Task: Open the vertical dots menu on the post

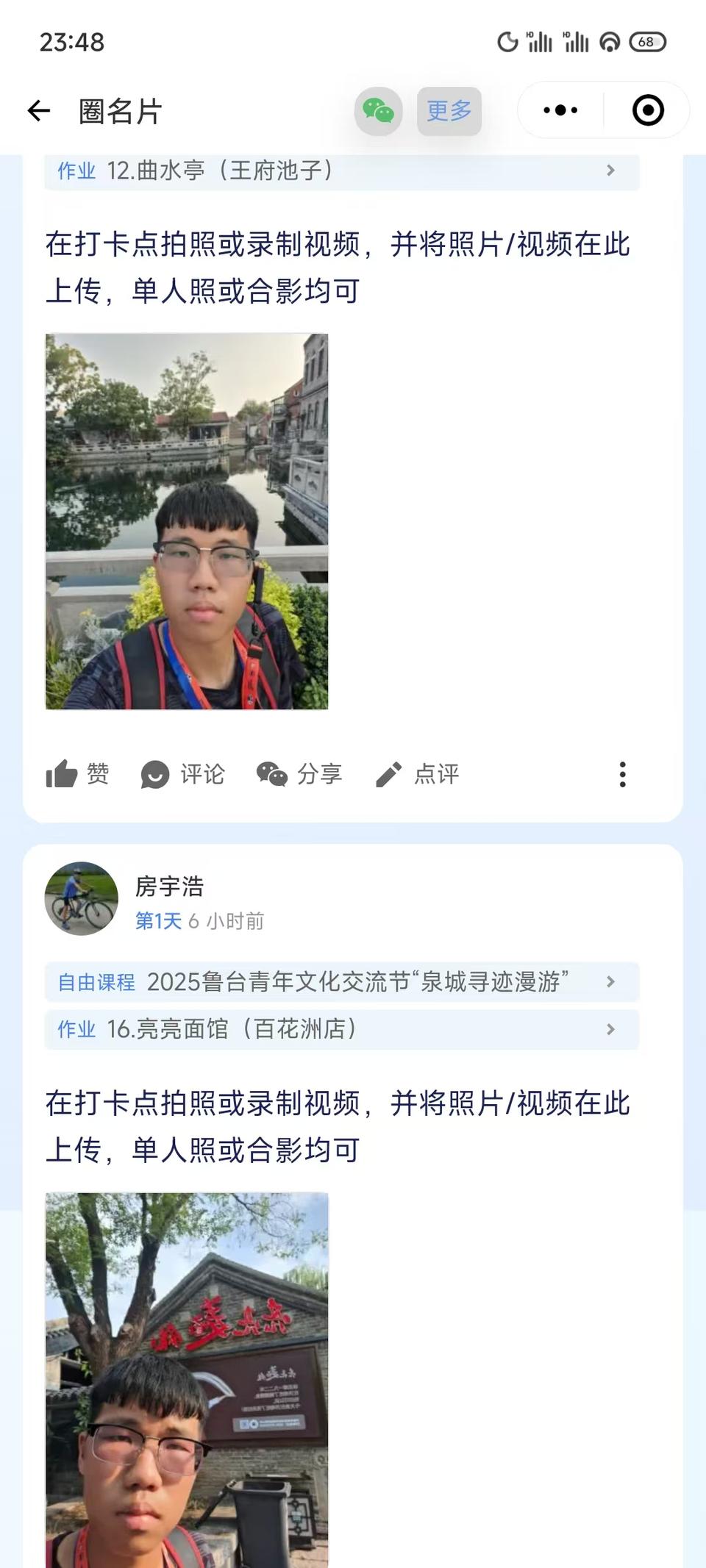Action: (622, 774)
